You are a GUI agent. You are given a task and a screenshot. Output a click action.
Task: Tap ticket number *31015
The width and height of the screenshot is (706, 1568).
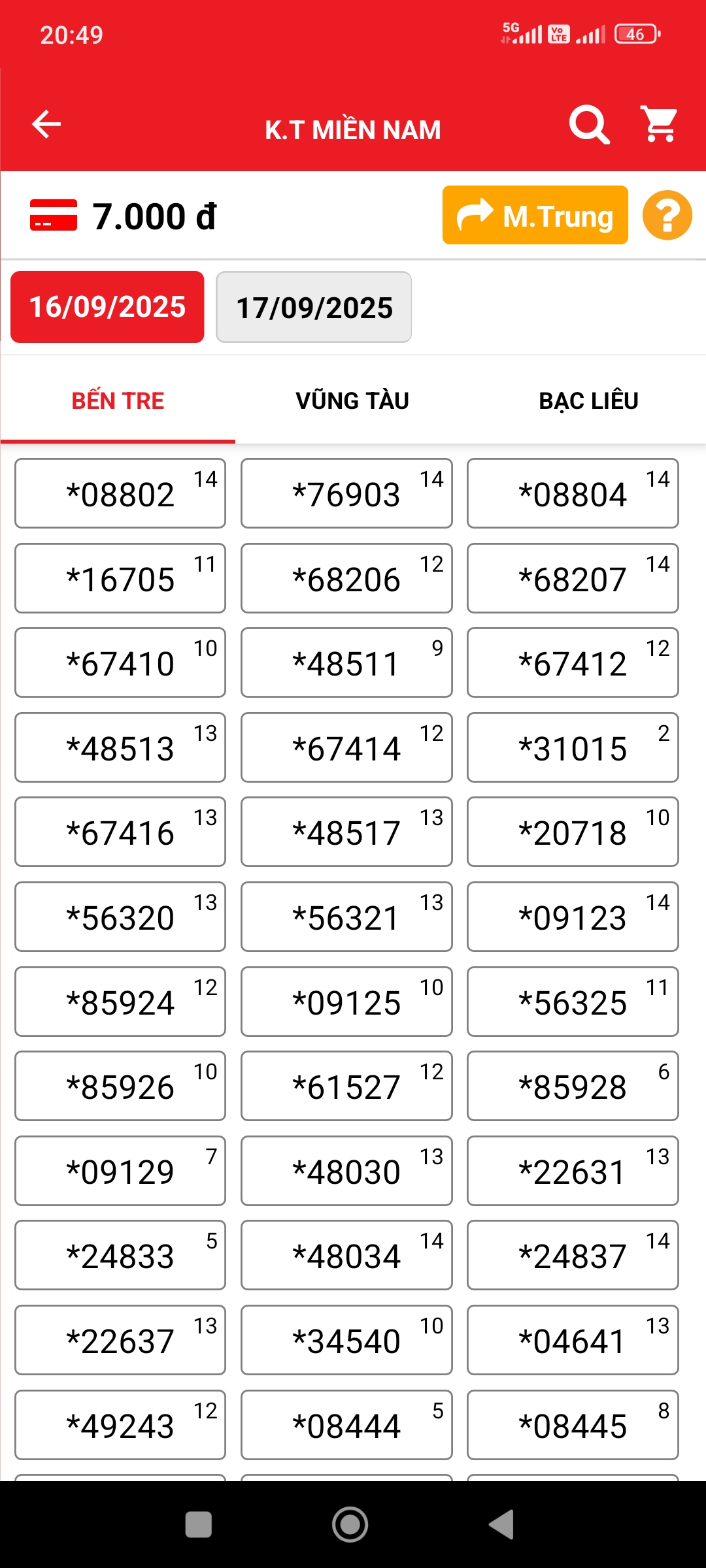pyautogui.click(x=573, y=748)
